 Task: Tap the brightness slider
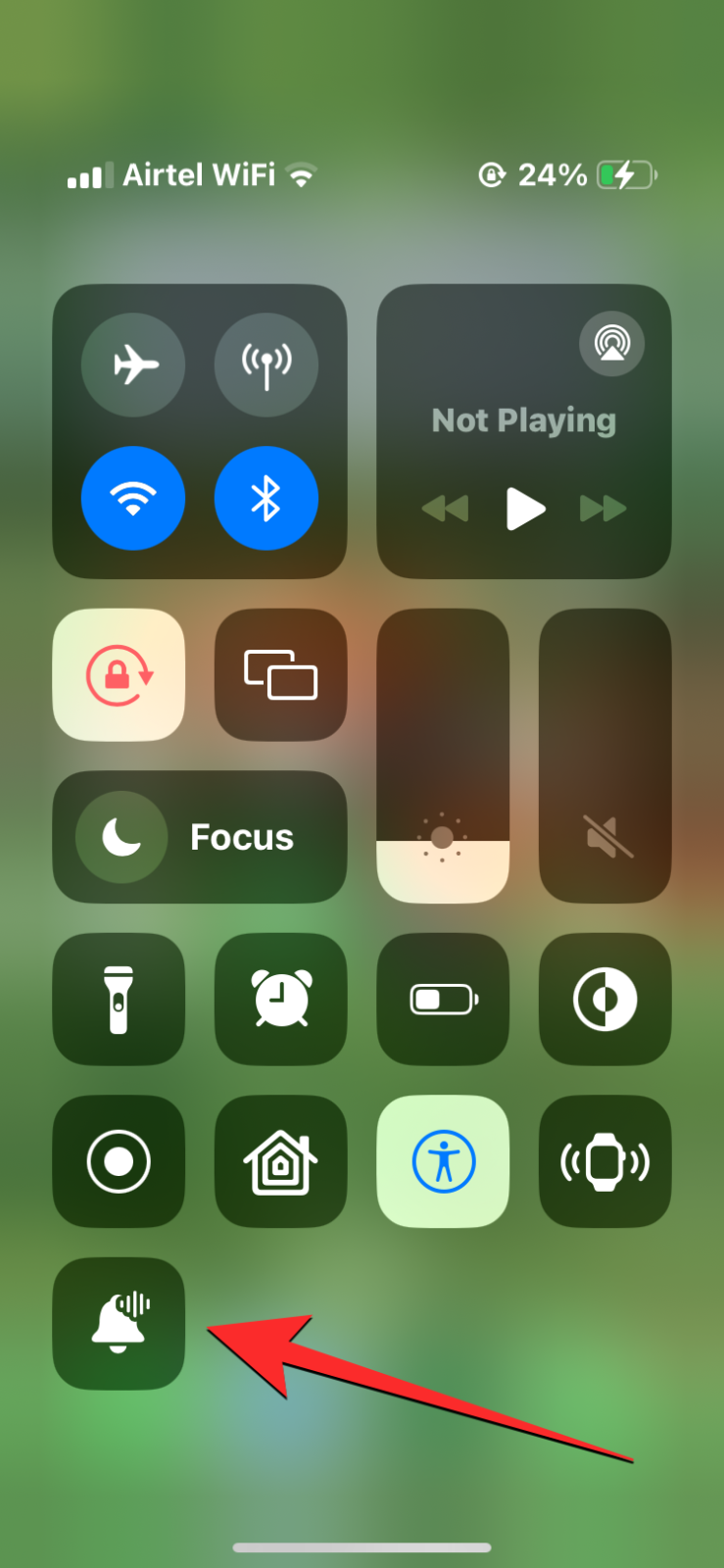[443, 755]
